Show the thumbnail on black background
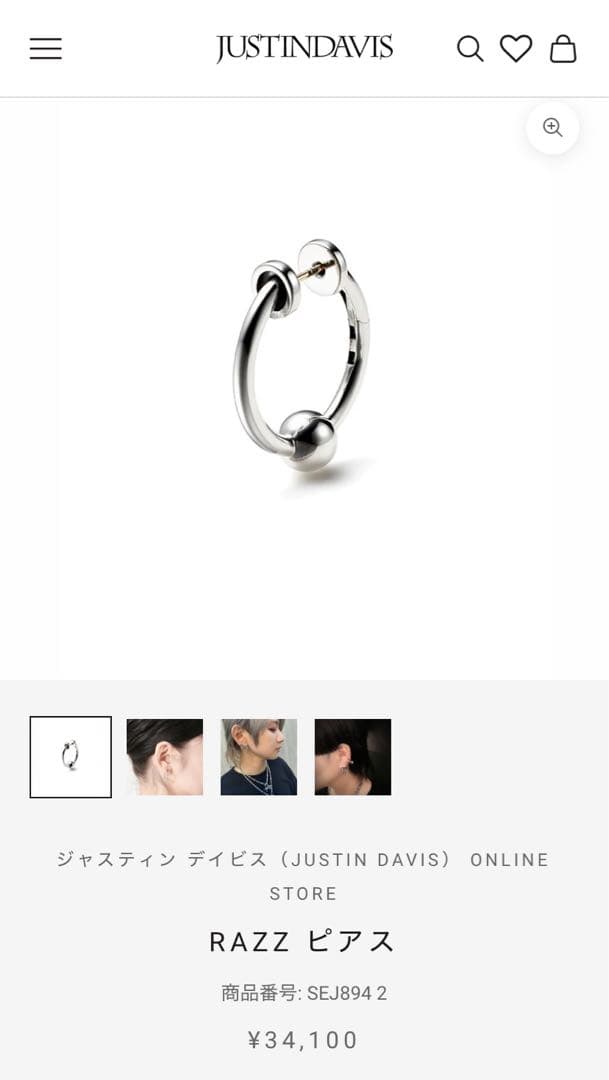Image resolution: width=609 pixels, height=1080 pixels. [353, 756]
